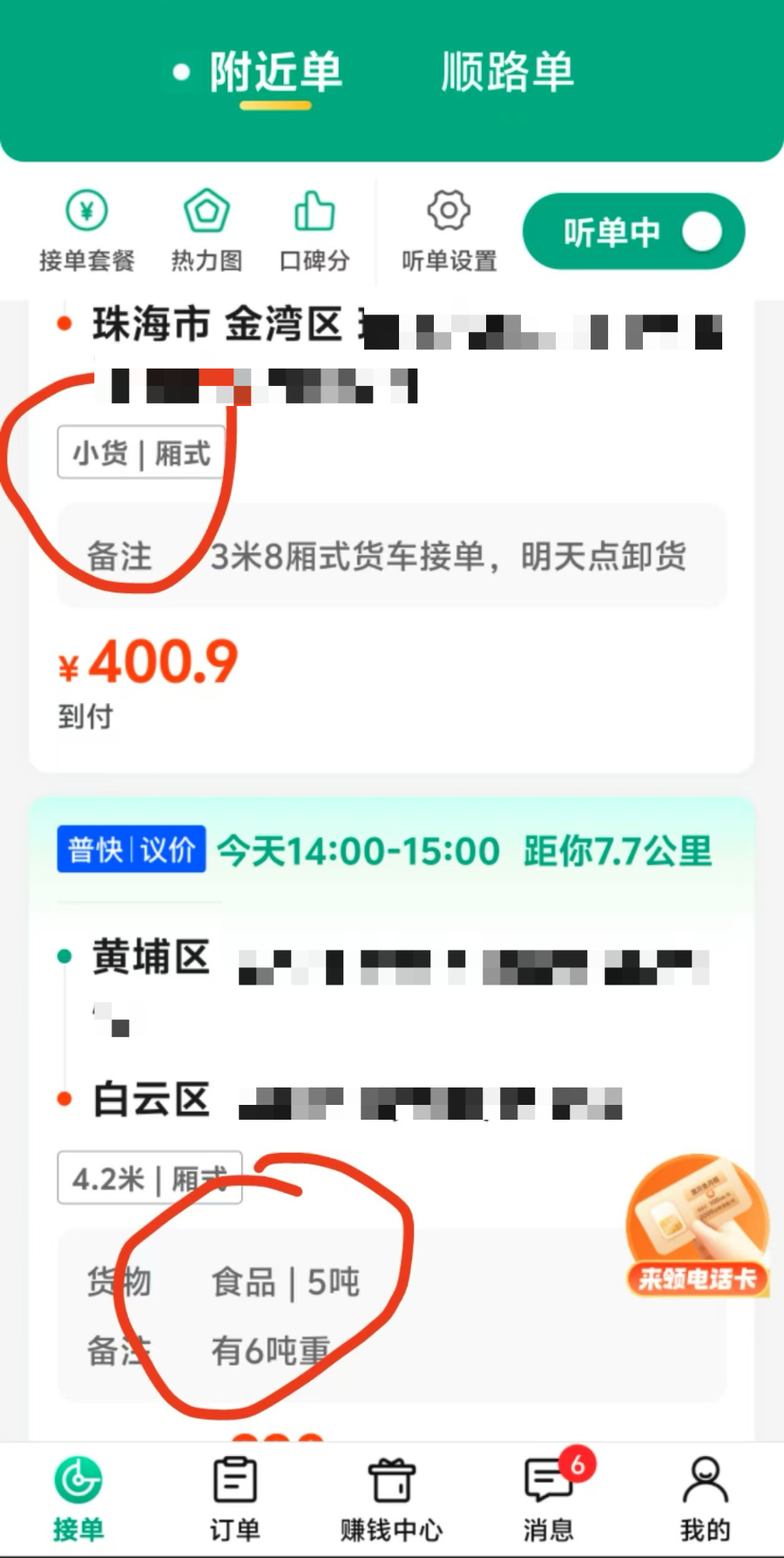This screenshot has width=784, height=1558.
Task: Open the 热力图 heat map
Action: pyautogui.click(x=206, y=231)
